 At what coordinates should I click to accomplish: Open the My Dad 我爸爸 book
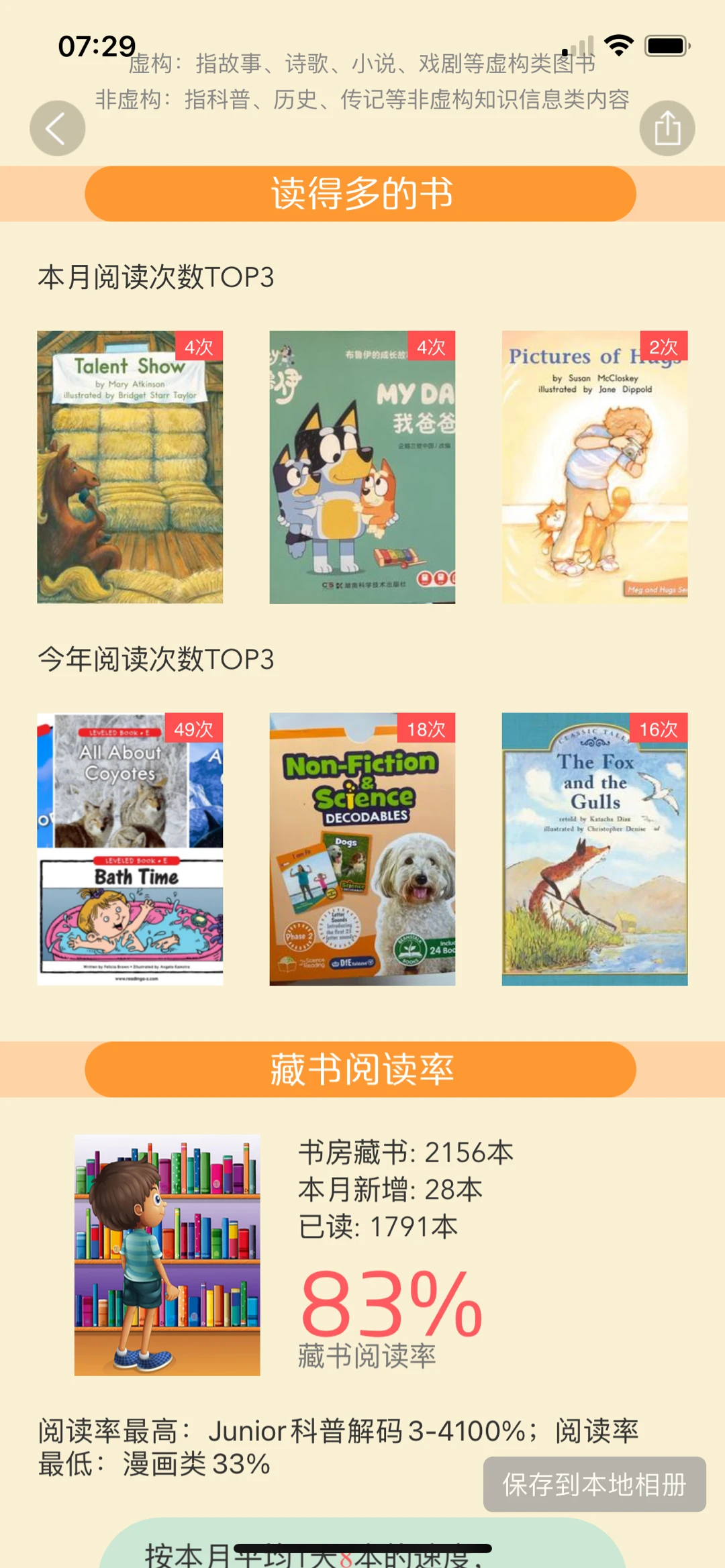pos(362,467)
